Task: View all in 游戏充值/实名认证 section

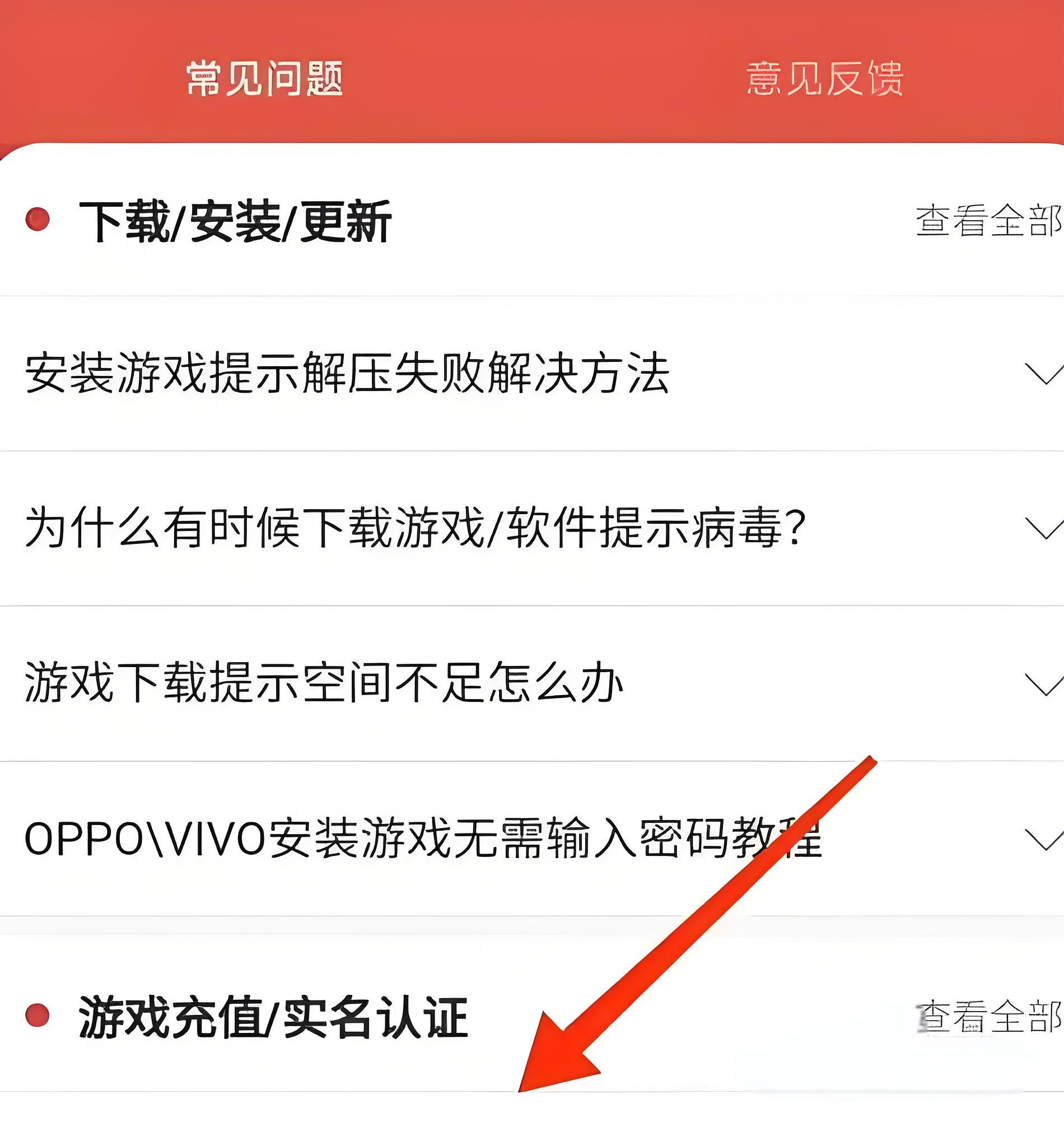Action: click(988, 1017)
